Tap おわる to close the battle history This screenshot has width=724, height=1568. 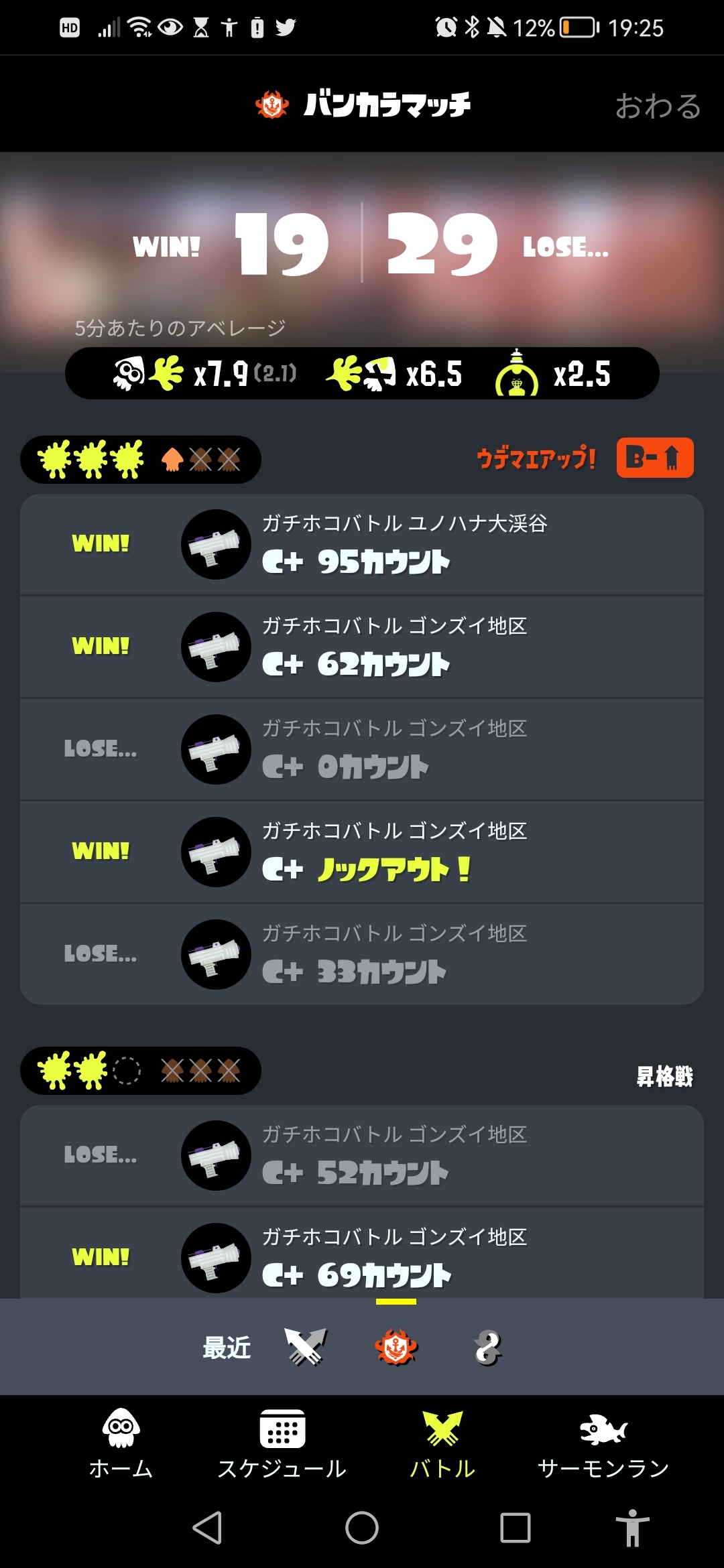click(x=658, y=106)
